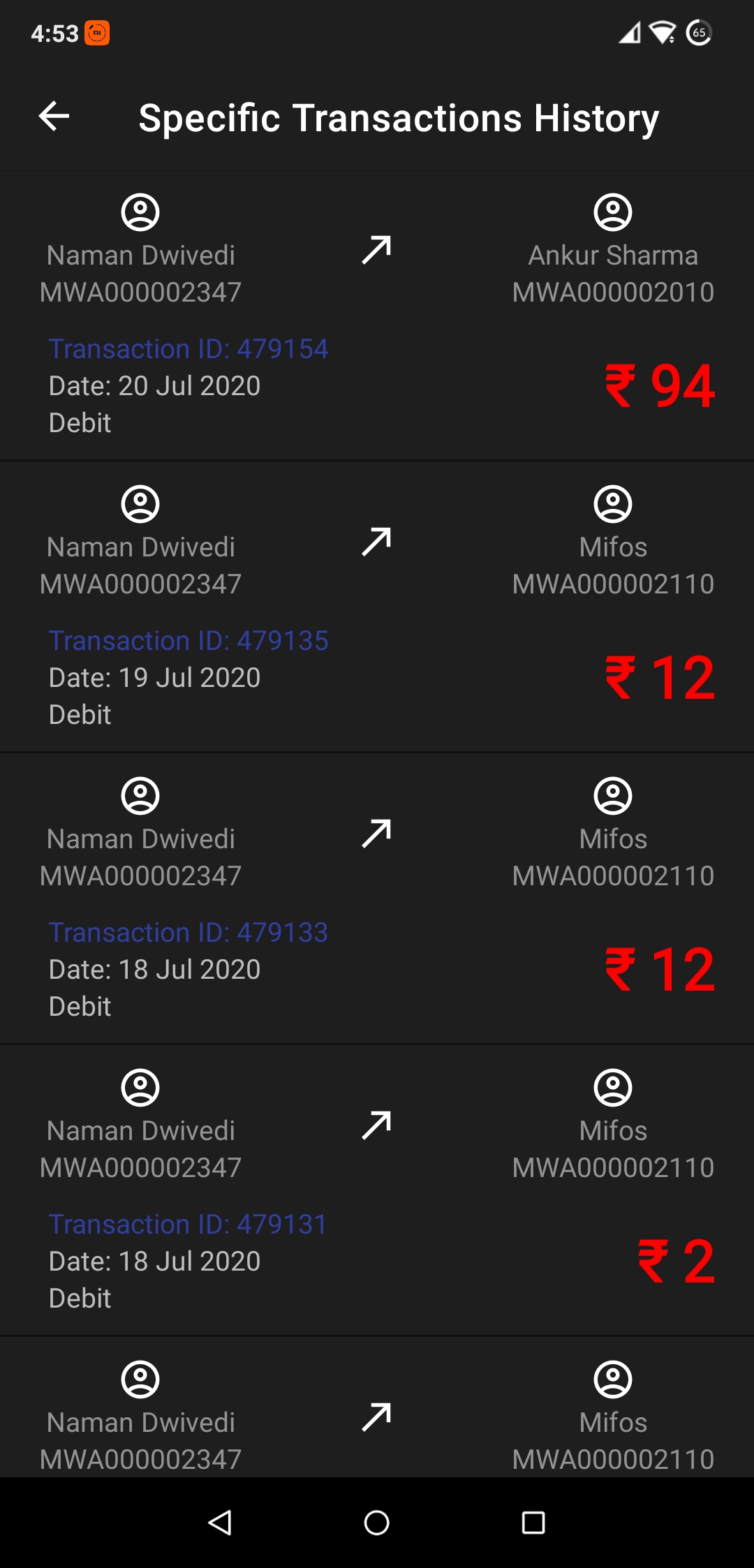Go back using the app bar arrow
Image resolution: width=754 pixels, height=1568 pixels.
[x=54, y=117]
